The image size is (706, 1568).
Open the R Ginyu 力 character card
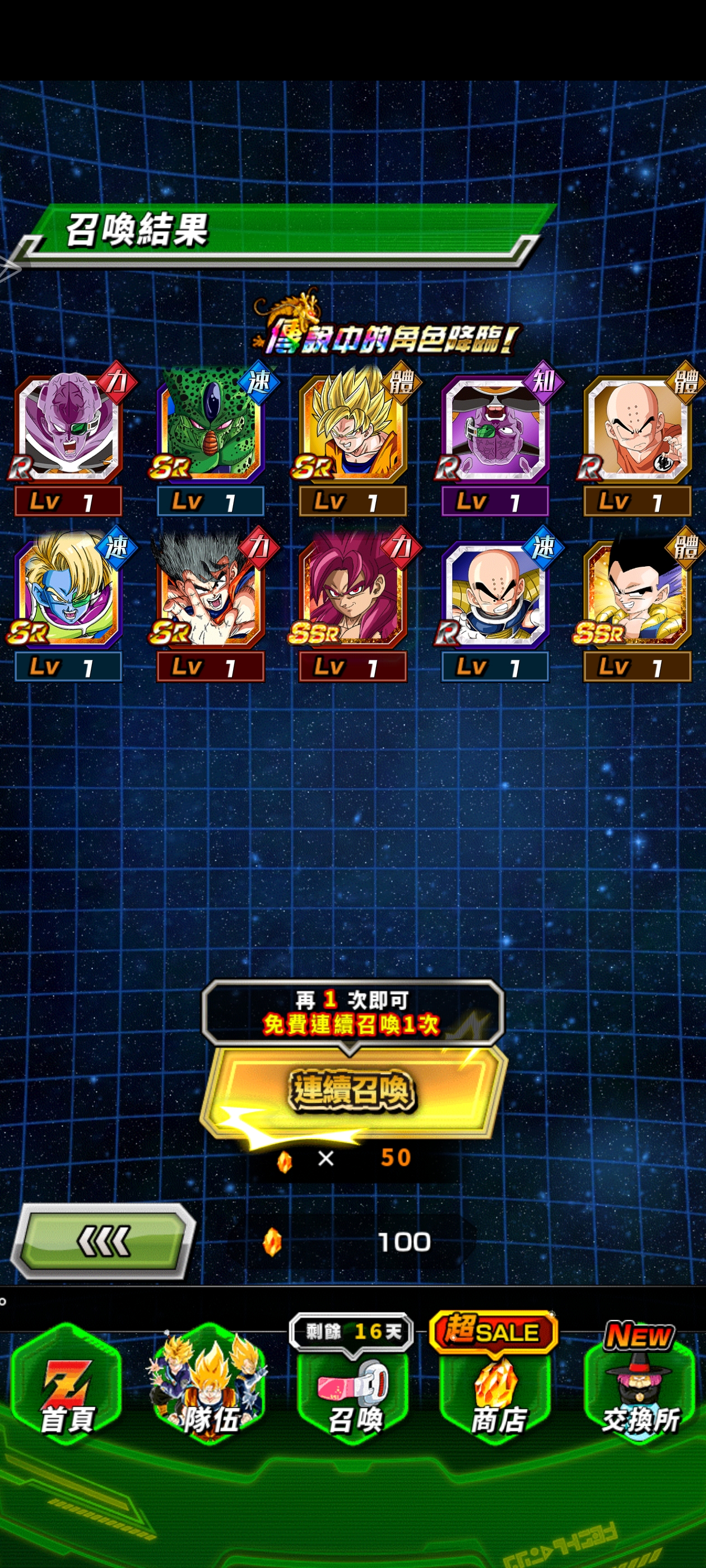68,427
